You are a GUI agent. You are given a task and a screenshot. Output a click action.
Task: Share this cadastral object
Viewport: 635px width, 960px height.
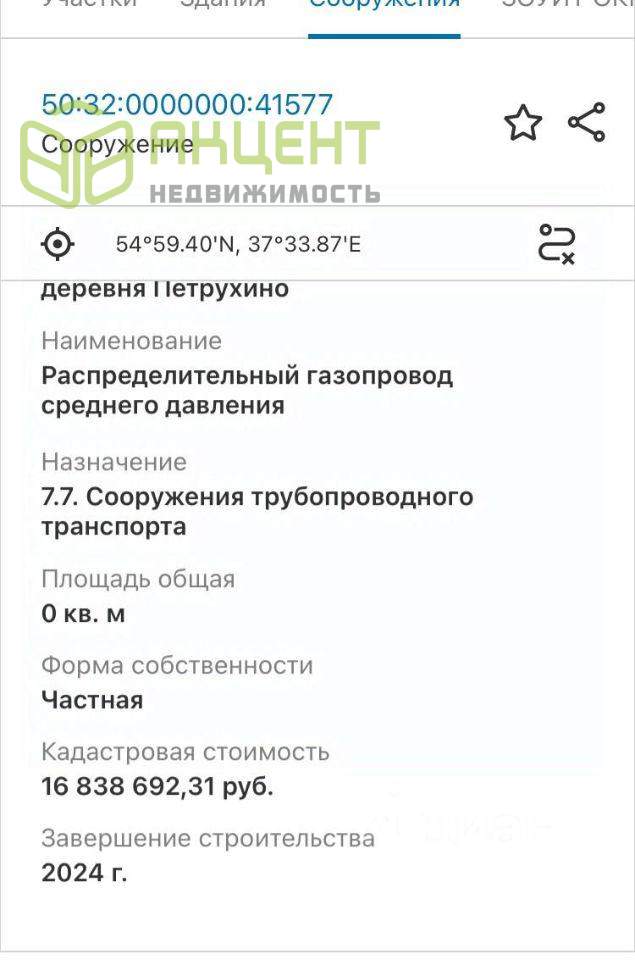pyautogui.click(x=586, y=122)
